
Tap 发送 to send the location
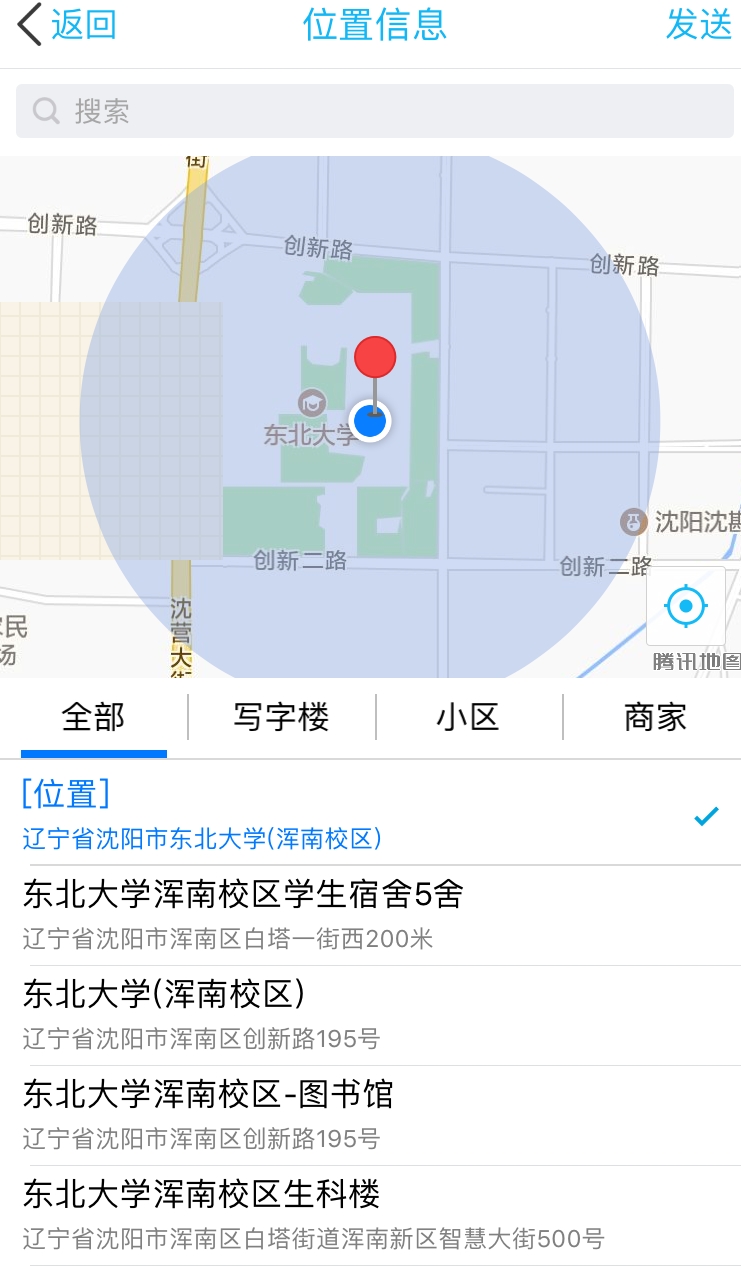(699, 25)
